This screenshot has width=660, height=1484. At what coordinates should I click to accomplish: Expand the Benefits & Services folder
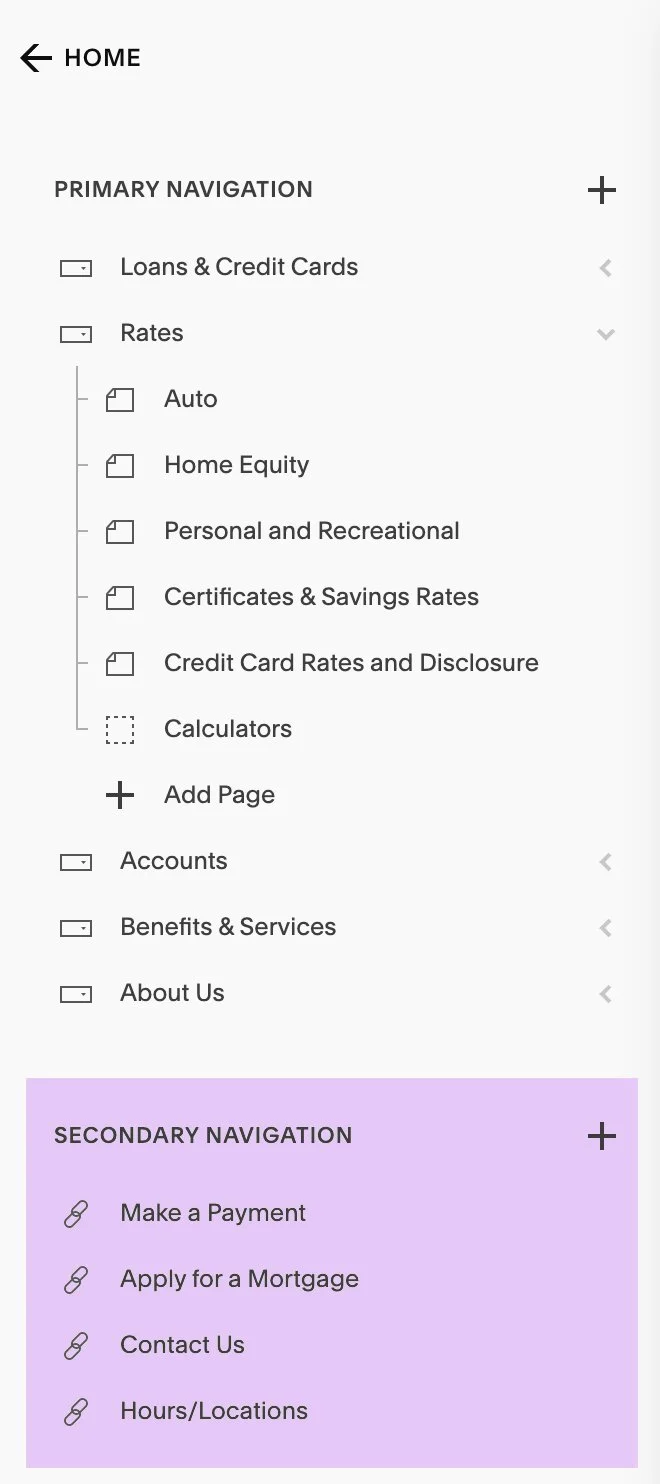click(605, 928)
